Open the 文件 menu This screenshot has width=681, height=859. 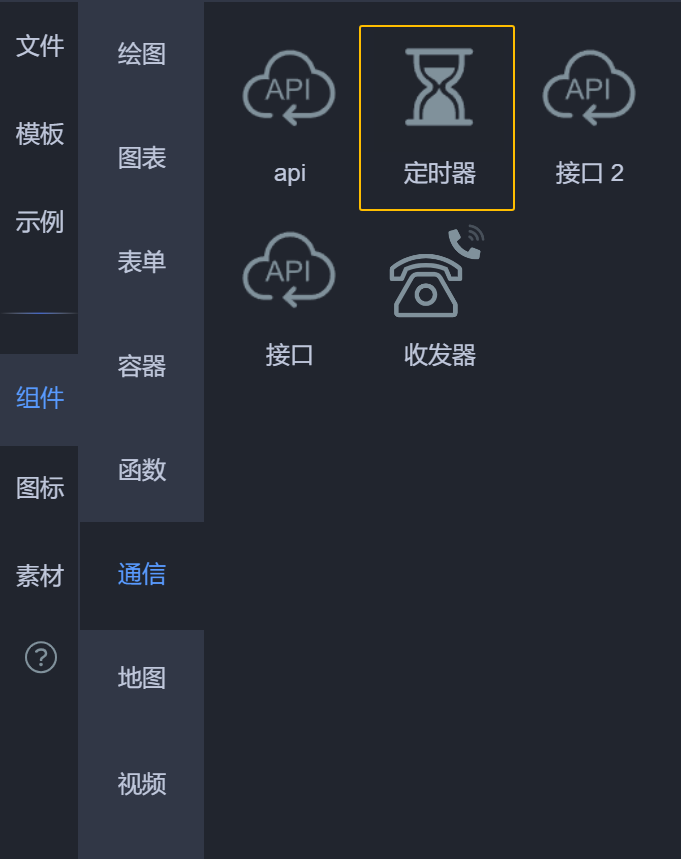[x=40, y=46]
